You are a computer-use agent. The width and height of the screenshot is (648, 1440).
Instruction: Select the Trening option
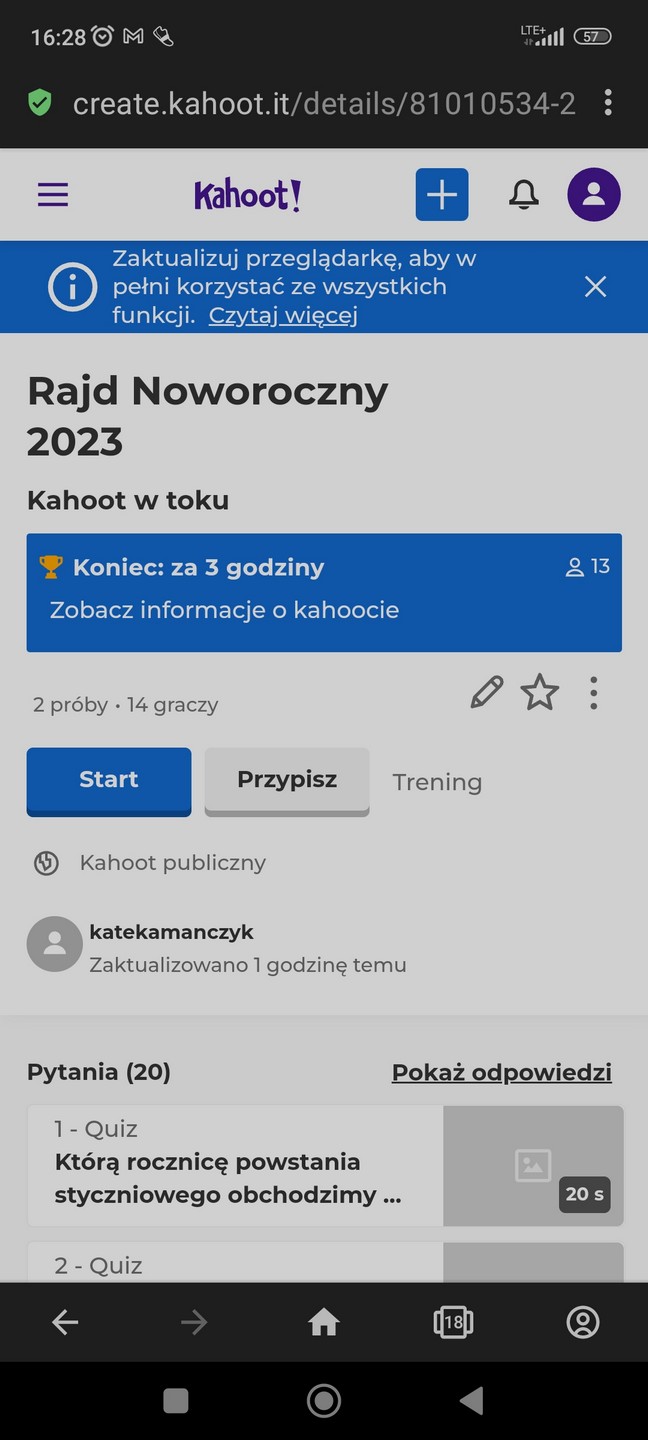click(x=437, y=782)
